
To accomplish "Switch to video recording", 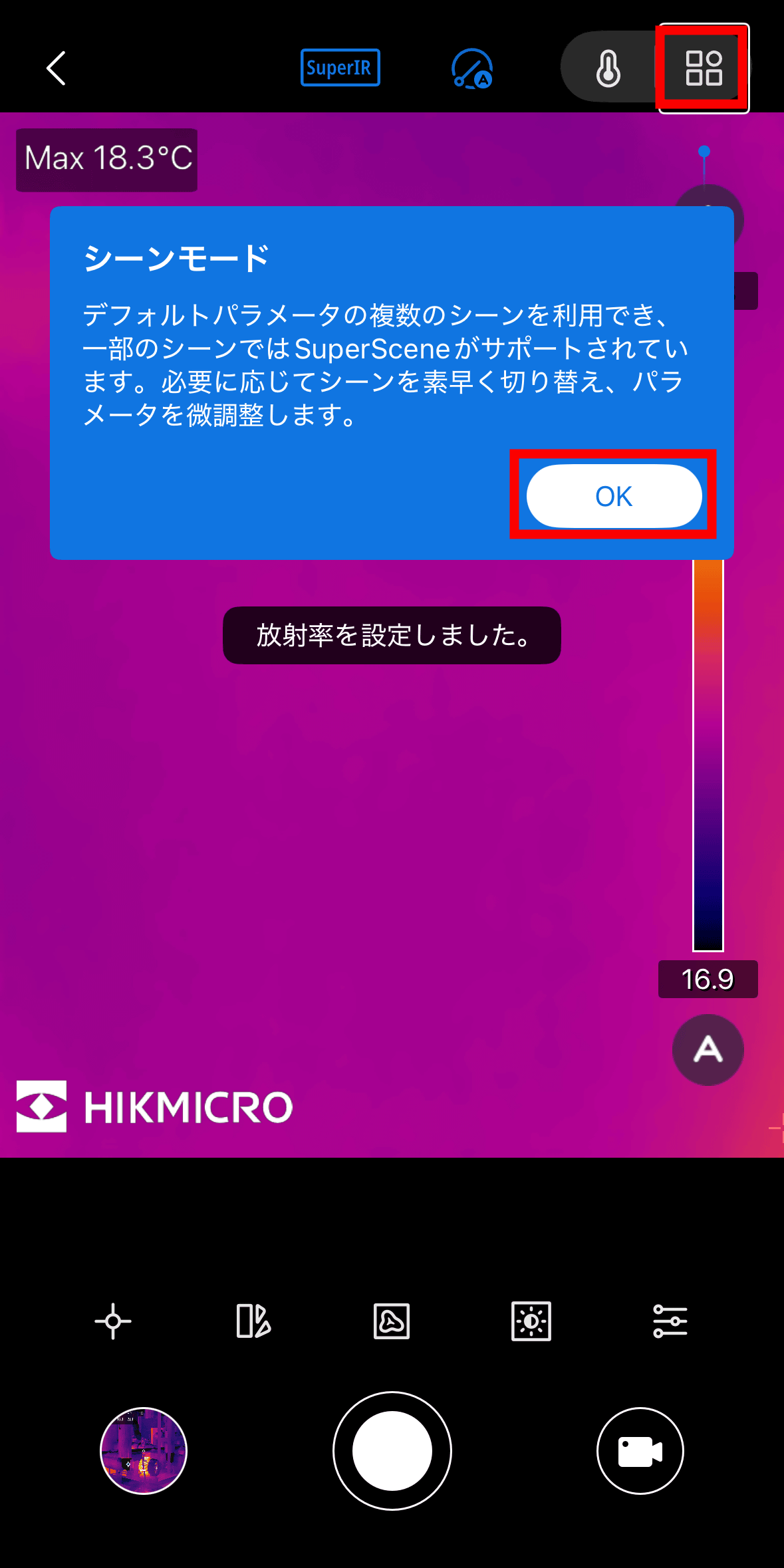I will (640, 1450).
